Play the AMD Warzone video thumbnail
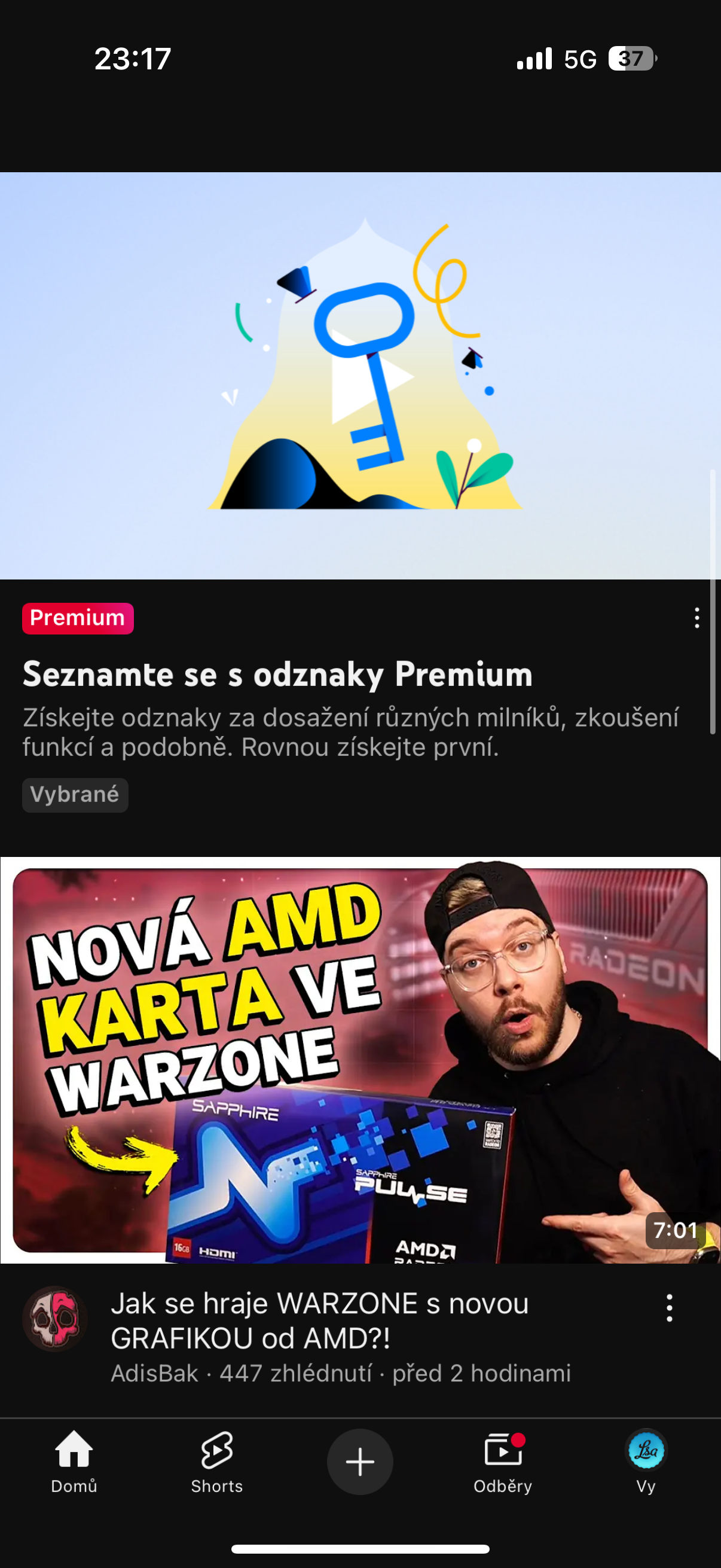 [360, 1060]
